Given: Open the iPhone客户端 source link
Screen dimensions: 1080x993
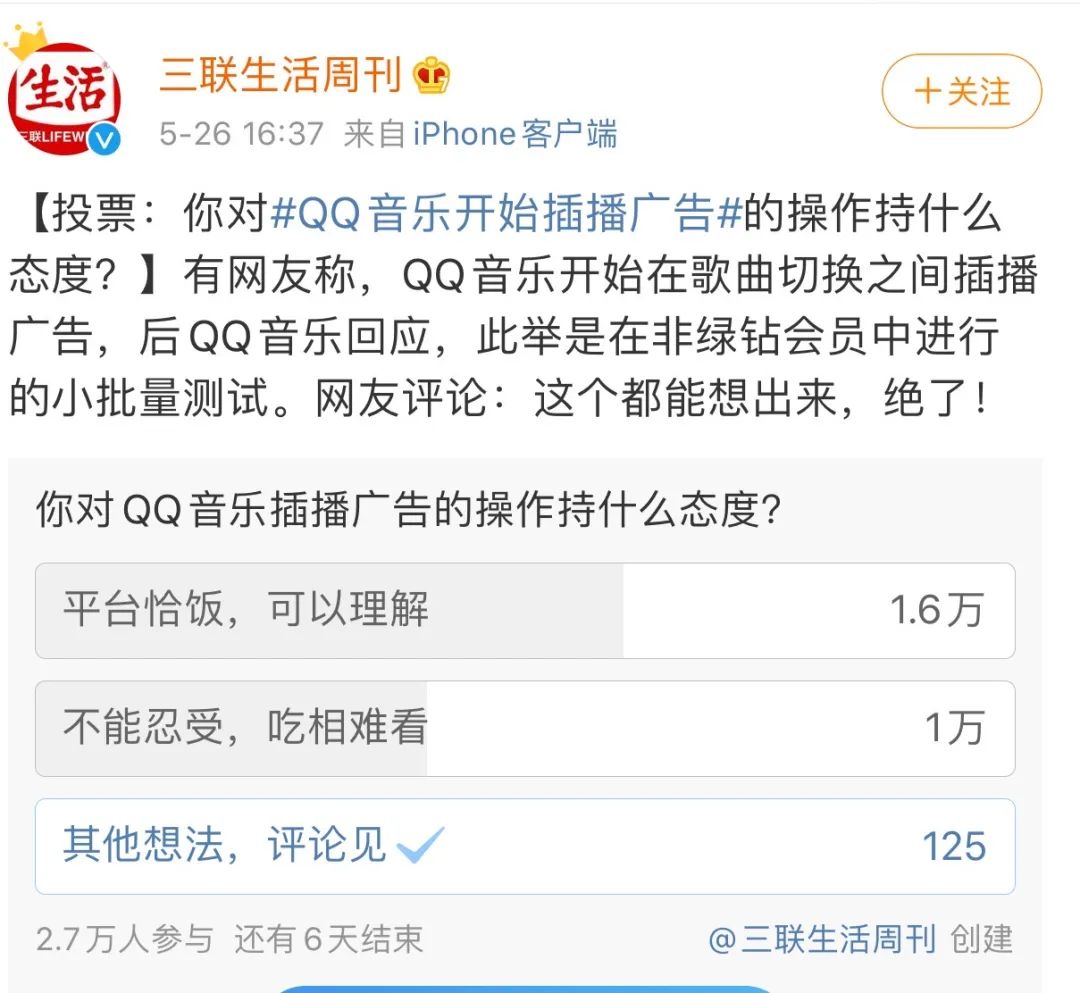Looking at the screenshot, I should 515,134.
